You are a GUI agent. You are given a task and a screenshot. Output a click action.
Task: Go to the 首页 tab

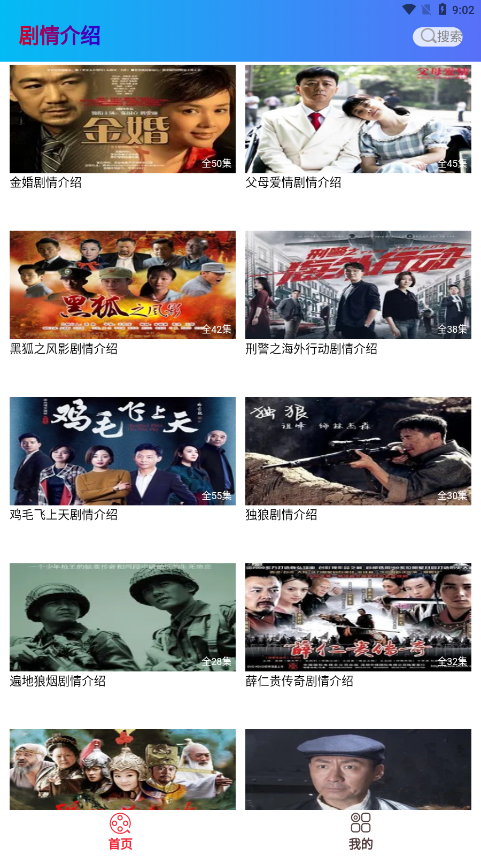(x=120, y=831)
